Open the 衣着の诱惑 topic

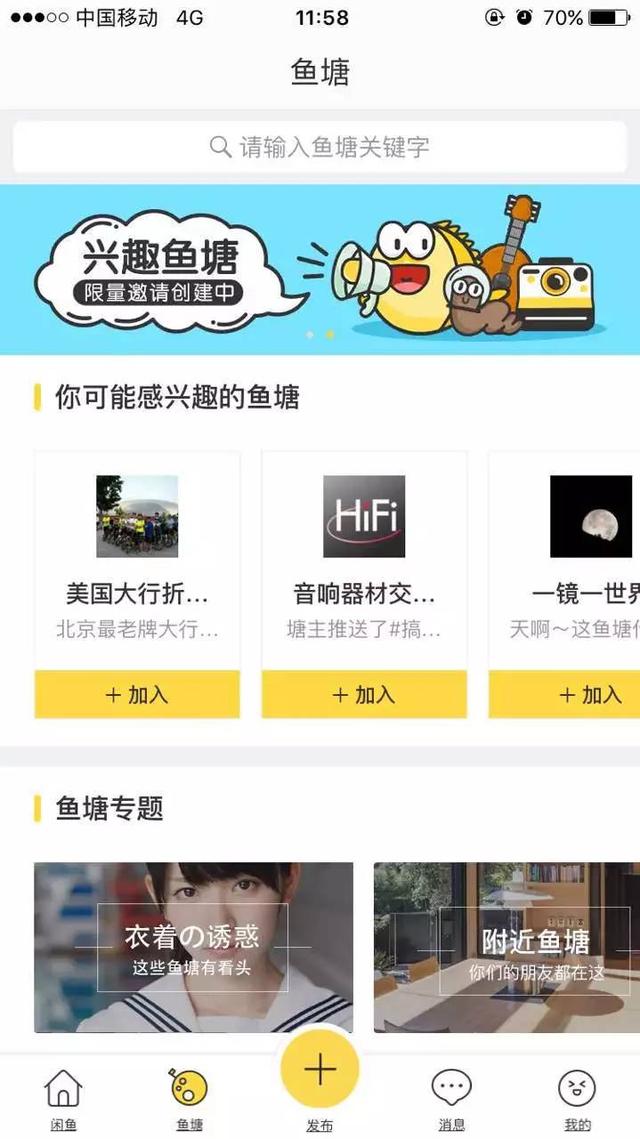(193, 947)
